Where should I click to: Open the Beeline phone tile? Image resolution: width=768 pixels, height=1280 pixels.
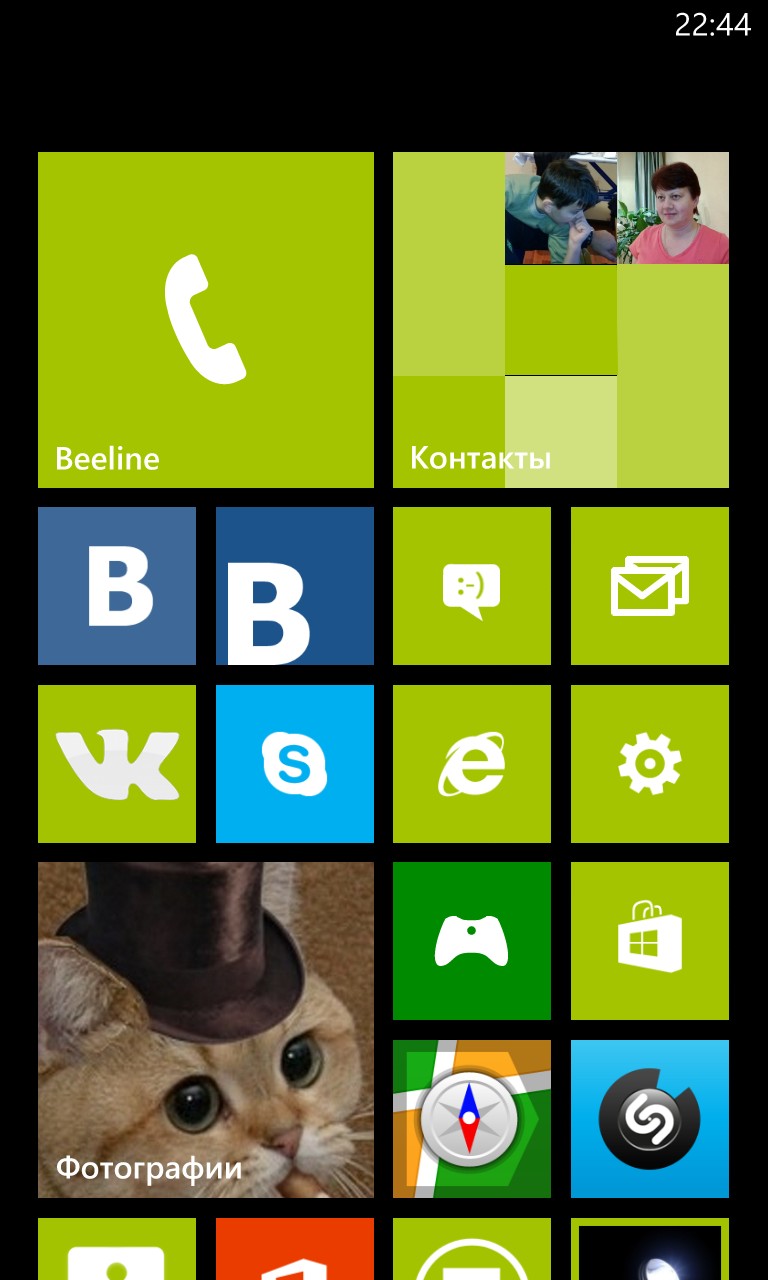[x=206, y=320]
